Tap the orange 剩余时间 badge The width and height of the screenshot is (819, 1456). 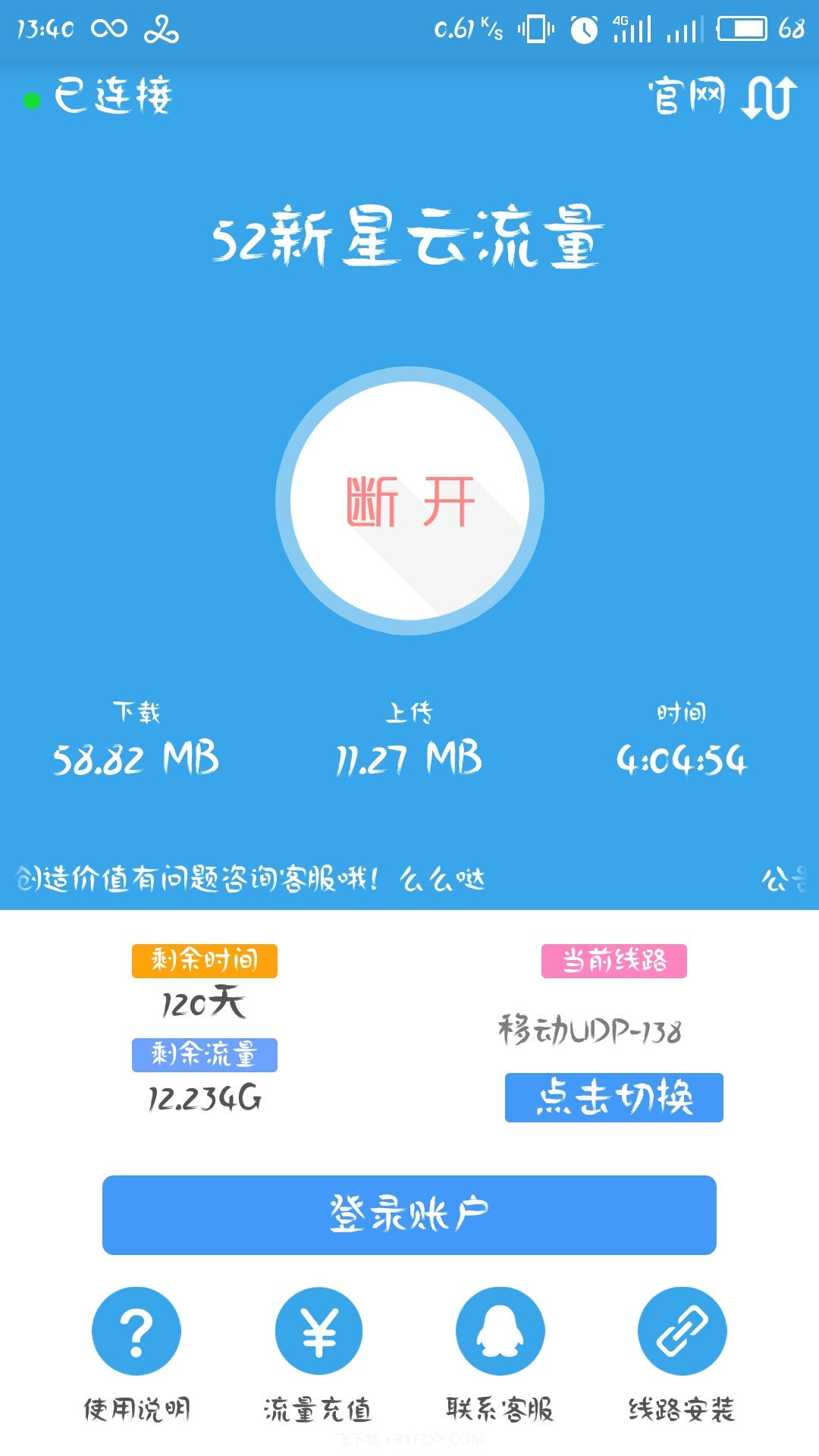(204, 960)
